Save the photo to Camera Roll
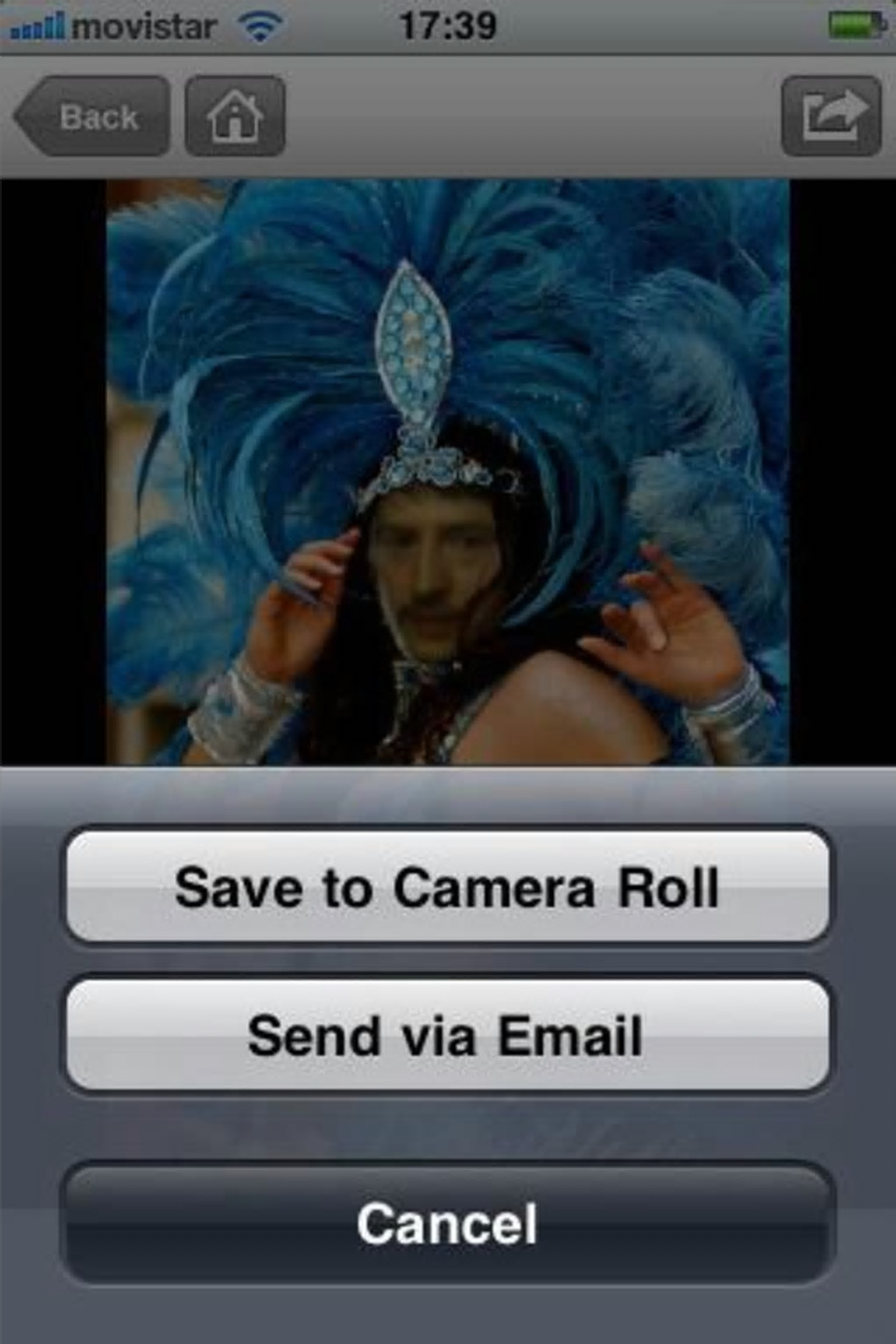Screen dimensions: 896x1344 (447, 886)
